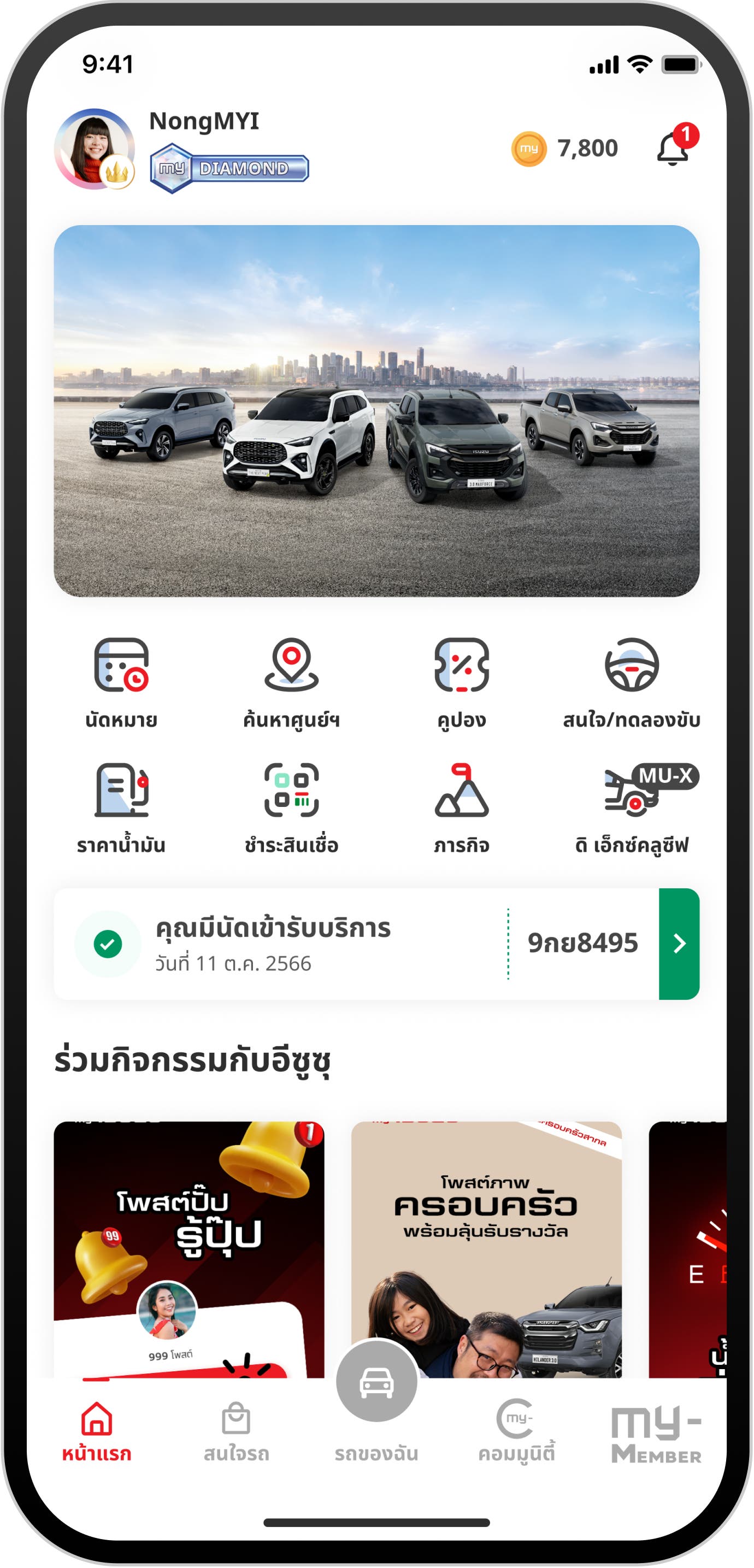Switch to the สนใจรถ tab
The width and height of the screenshot is (754, 1568).
click(x=236, y=1433)
